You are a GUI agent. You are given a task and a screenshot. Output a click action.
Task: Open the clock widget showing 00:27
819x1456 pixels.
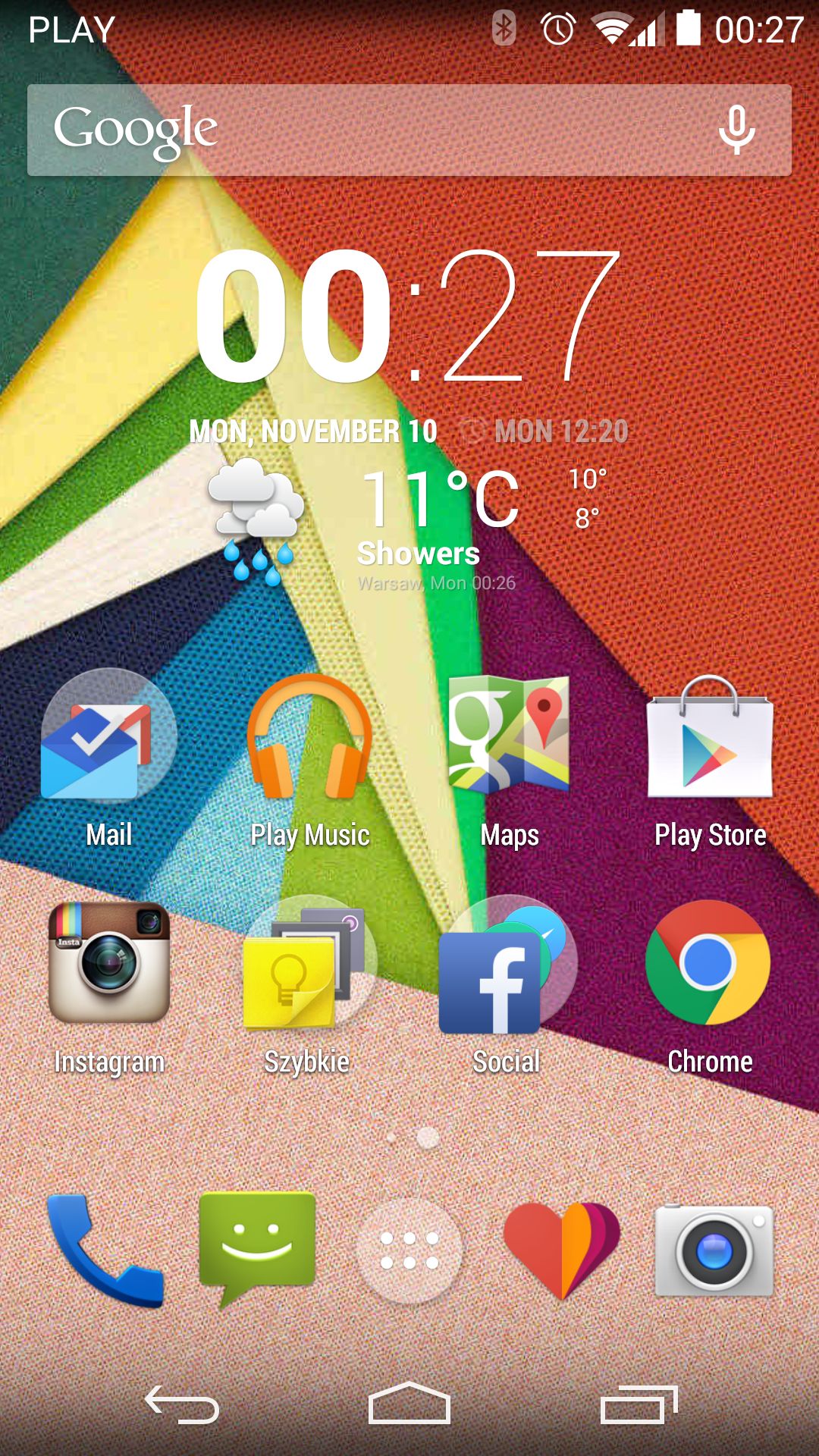pos(408,315)
